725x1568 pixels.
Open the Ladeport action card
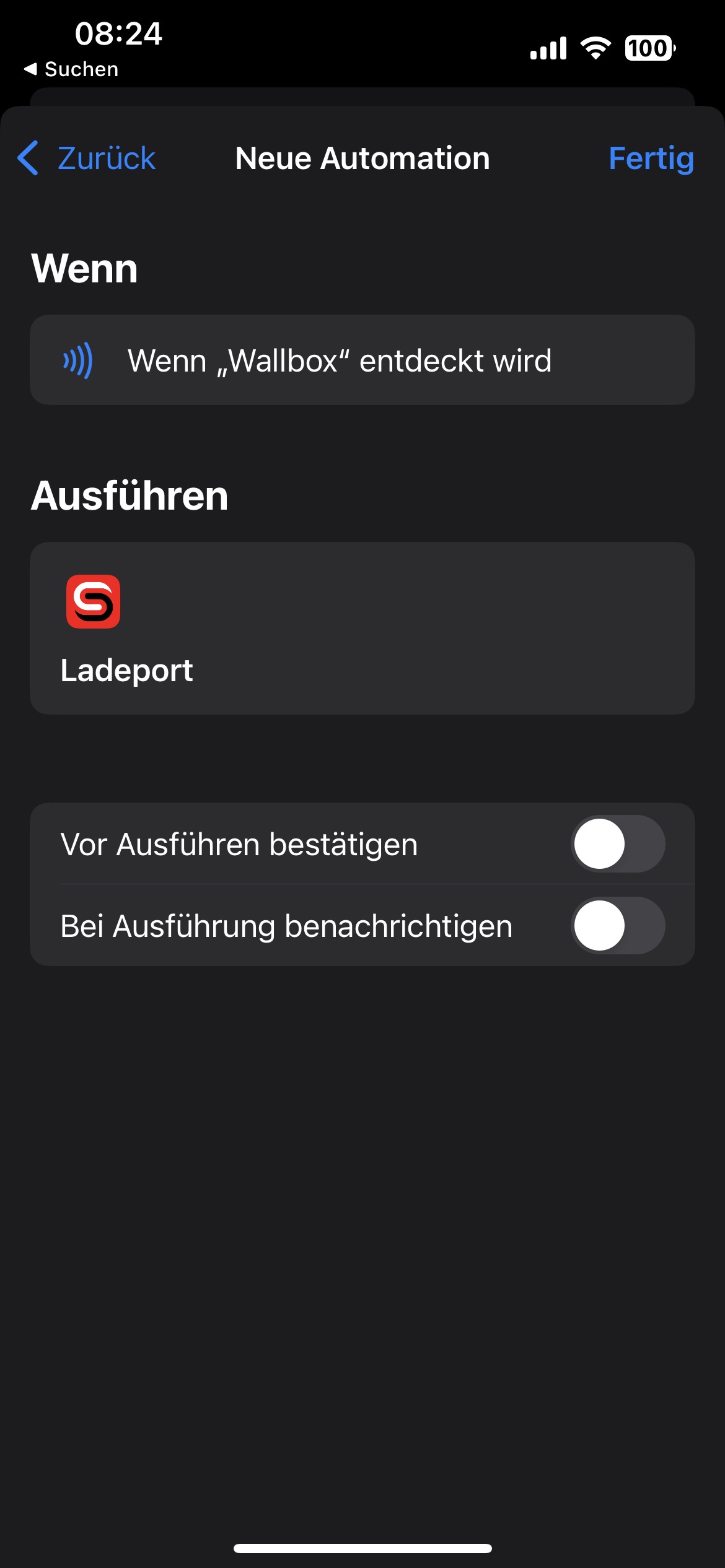(362, 628)
